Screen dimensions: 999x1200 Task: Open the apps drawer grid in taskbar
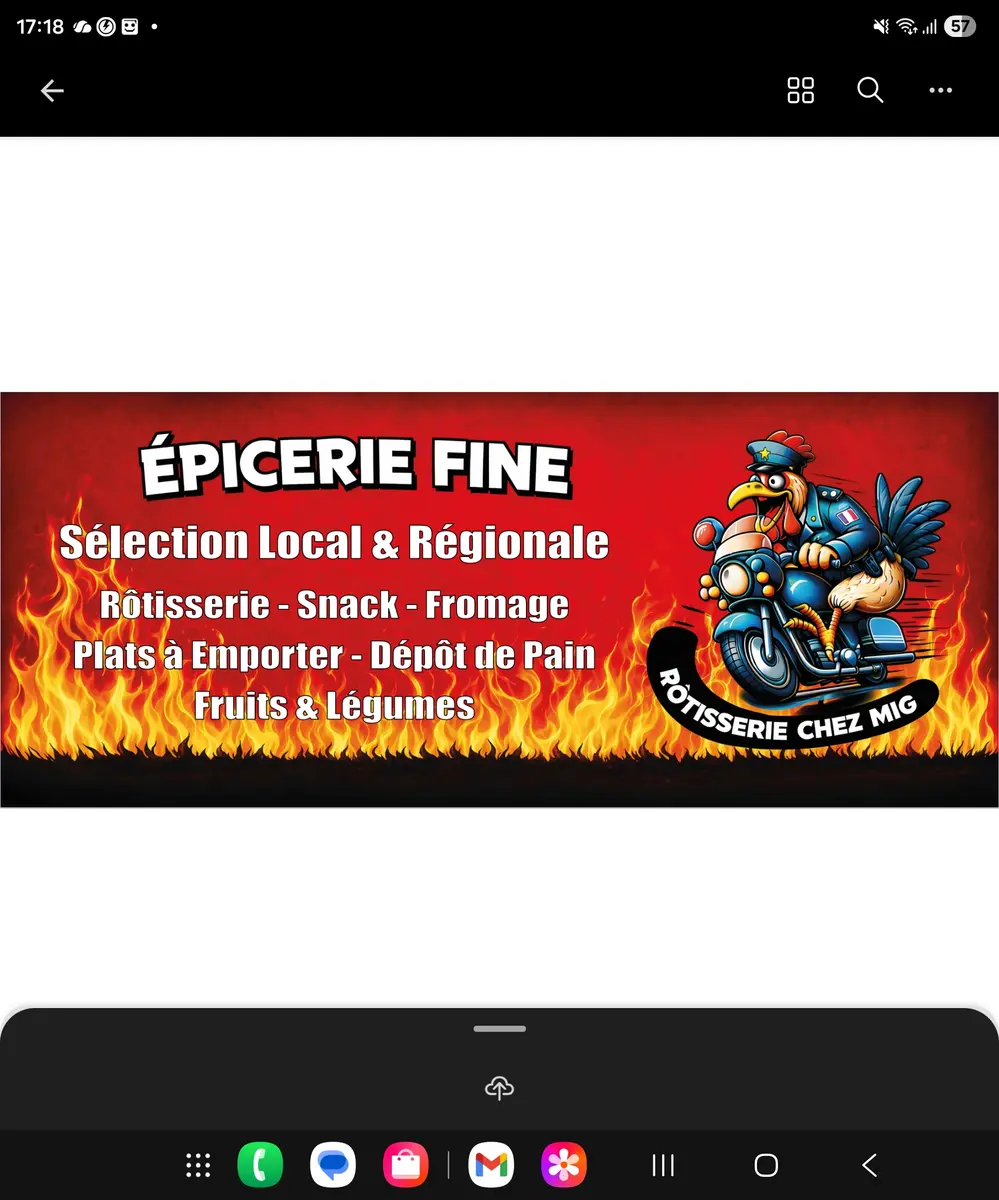point(198,1165)
